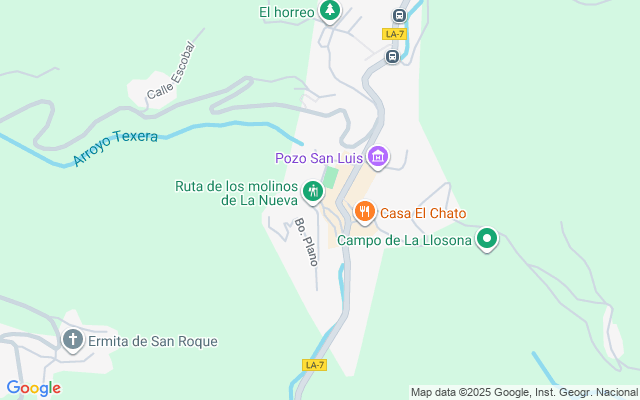
Task: Select the Campo de La Llosona pin
Action: click(x=487, y=239)
